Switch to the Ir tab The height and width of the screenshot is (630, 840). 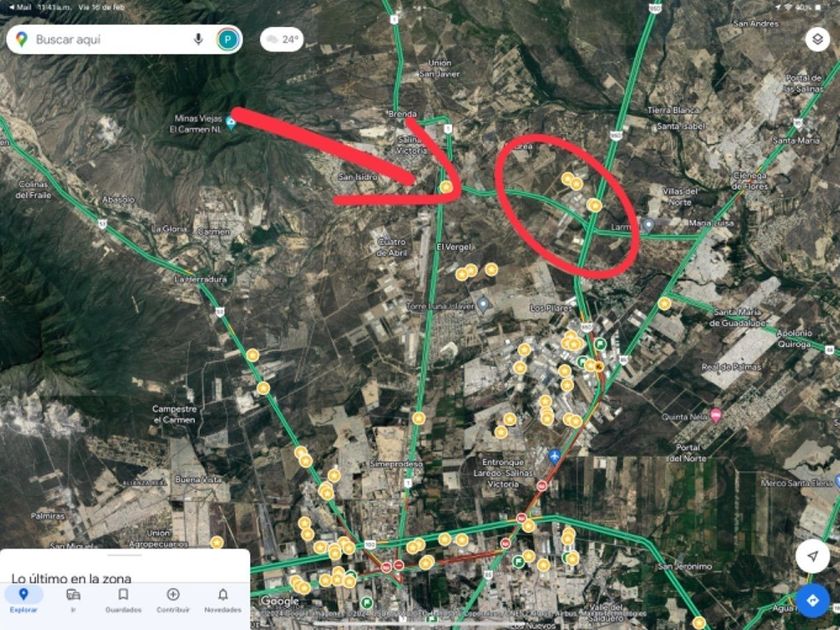click(73, 600)
